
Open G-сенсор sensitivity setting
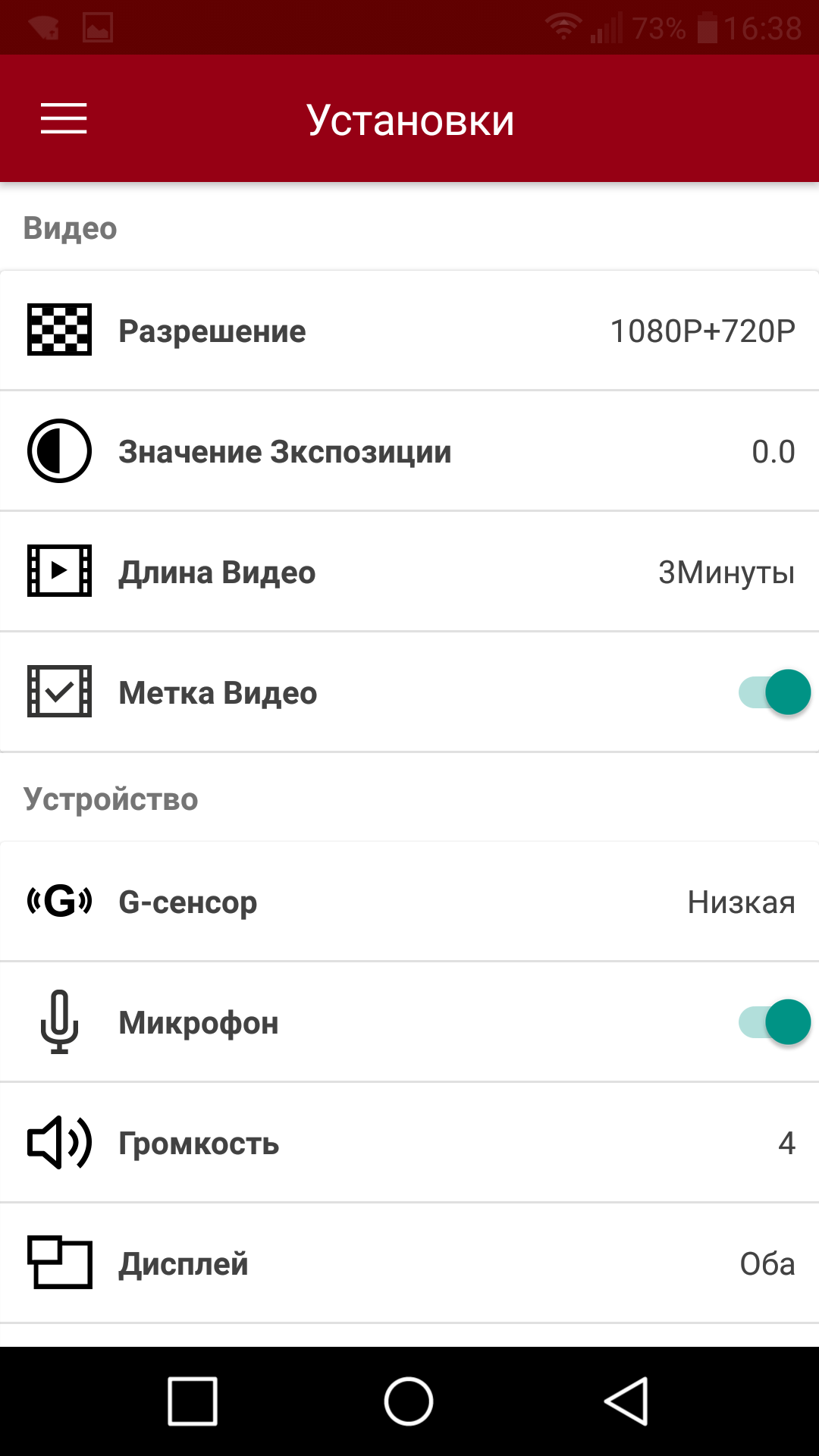pyautogui.click(x=409, y=902)
